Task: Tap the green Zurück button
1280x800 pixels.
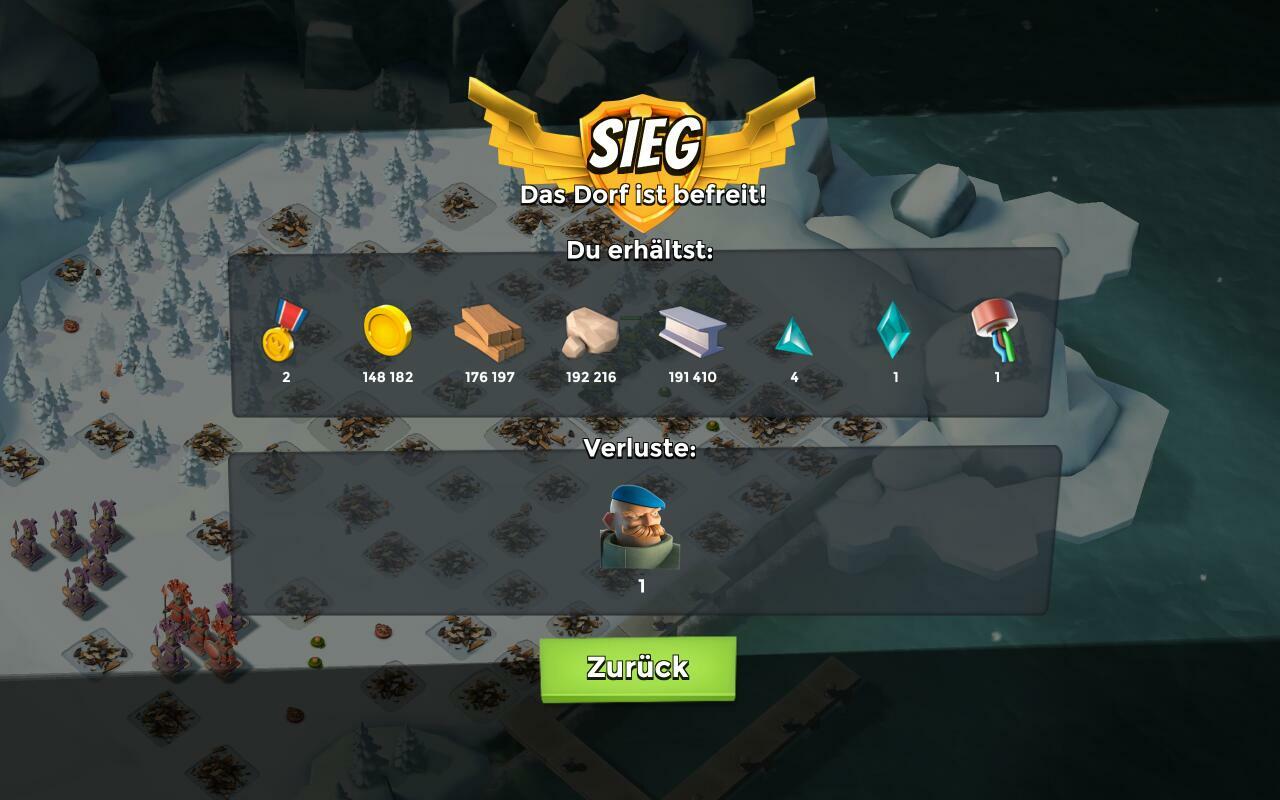Action: coord(638,668)
